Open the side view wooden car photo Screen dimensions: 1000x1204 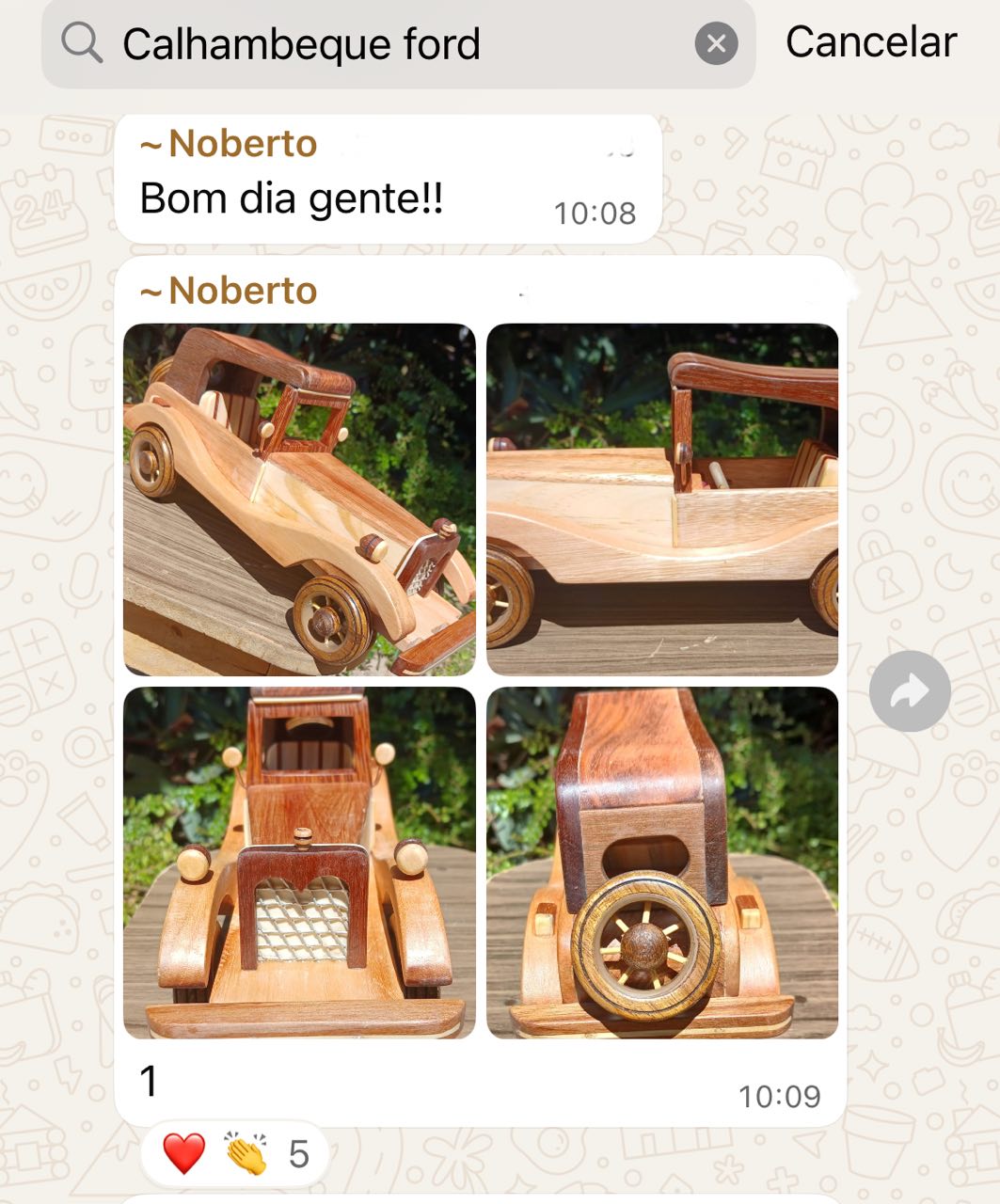pyautogui.click(x=662, y=499)
